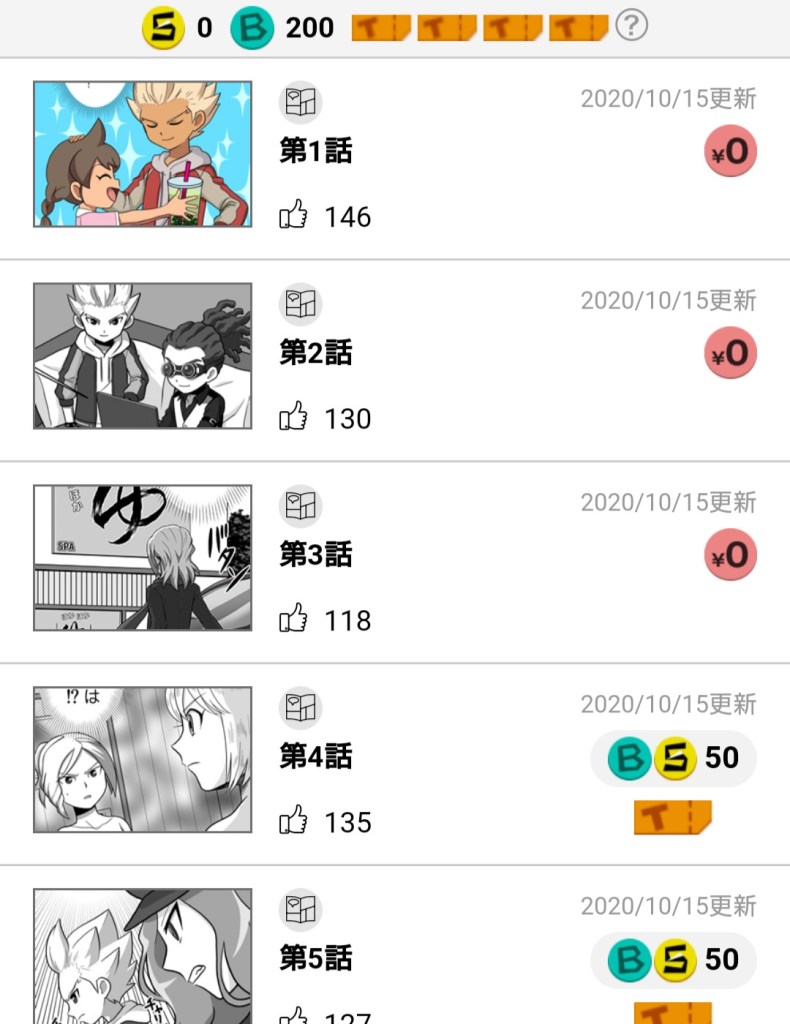
Task: Tap the 第3話 cover thumbnail
Action: pyautogui.click(x=142, y=558)
